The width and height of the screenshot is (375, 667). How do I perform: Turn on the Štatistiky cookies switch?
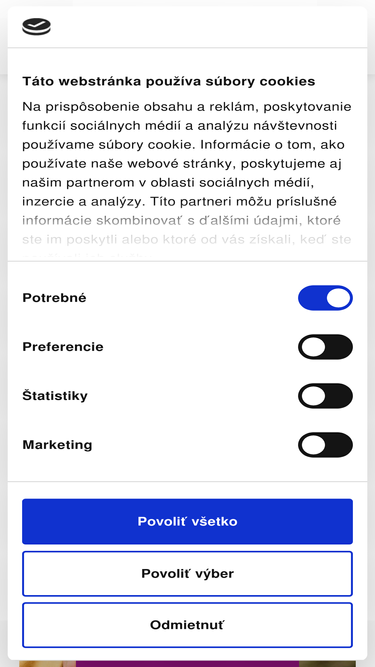[325, 396]
